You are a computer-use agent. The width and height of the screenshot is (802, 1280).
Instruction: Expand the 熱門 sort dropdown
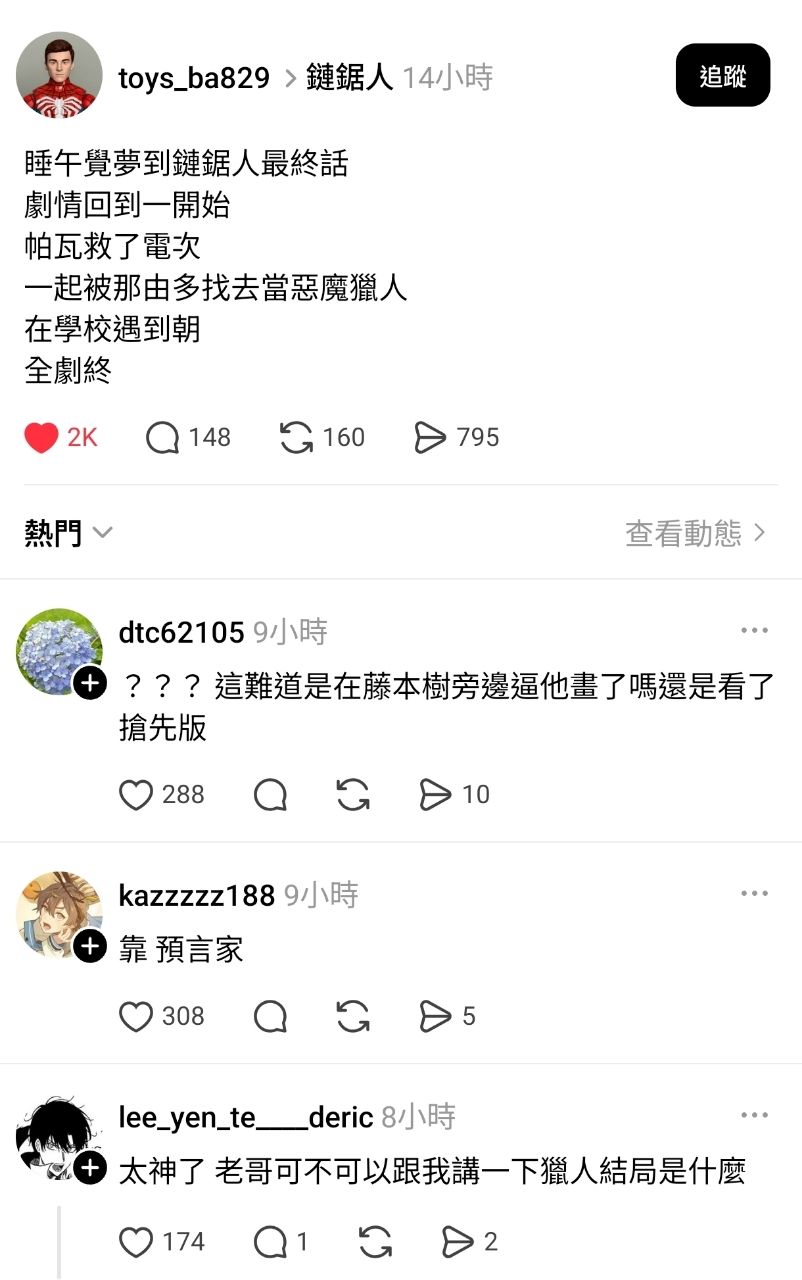pos(68,533)
